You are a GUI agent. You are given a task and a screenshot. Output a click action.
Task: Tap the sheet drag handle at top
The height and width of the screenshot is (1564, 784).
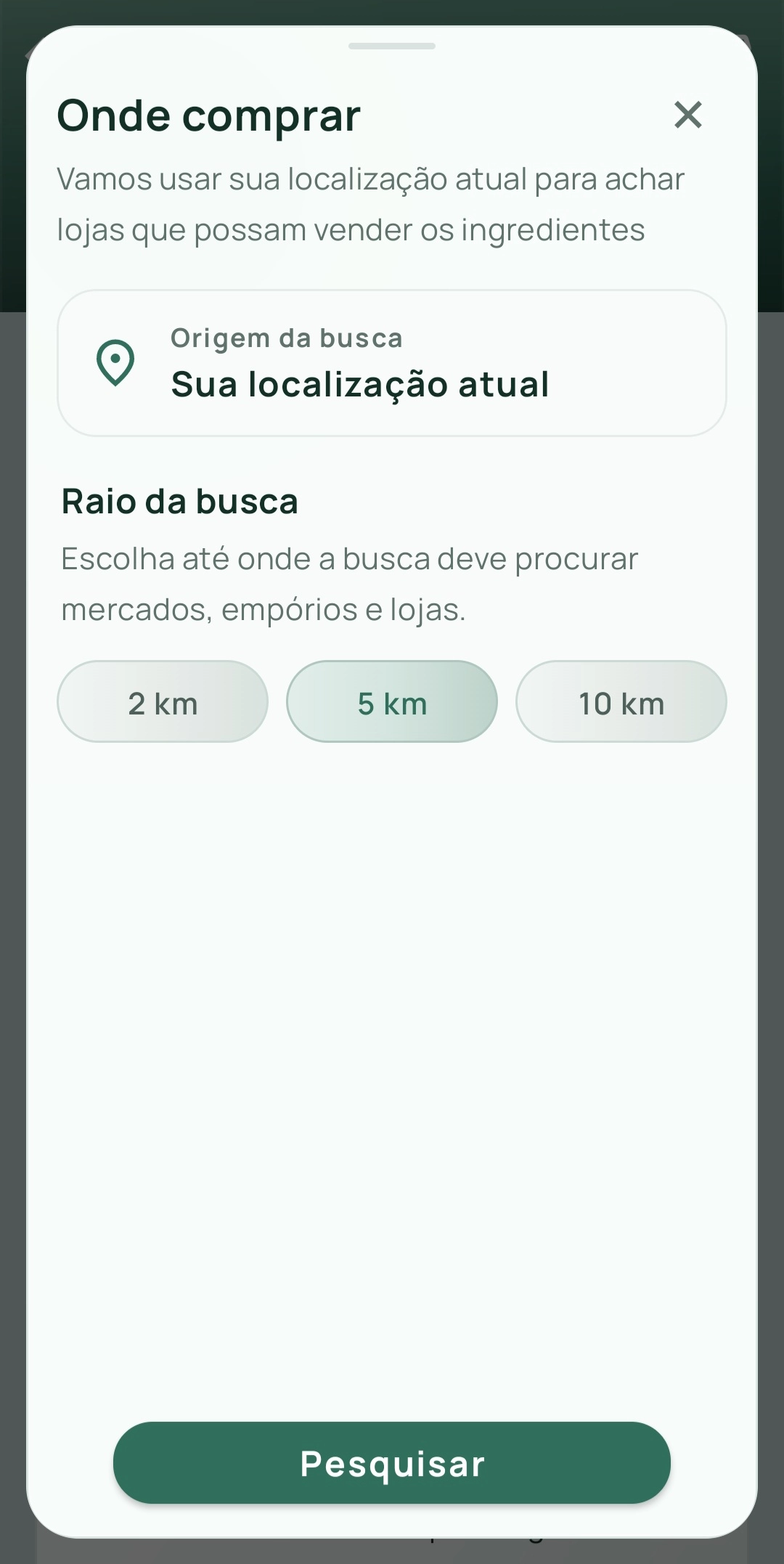point(392,46)
